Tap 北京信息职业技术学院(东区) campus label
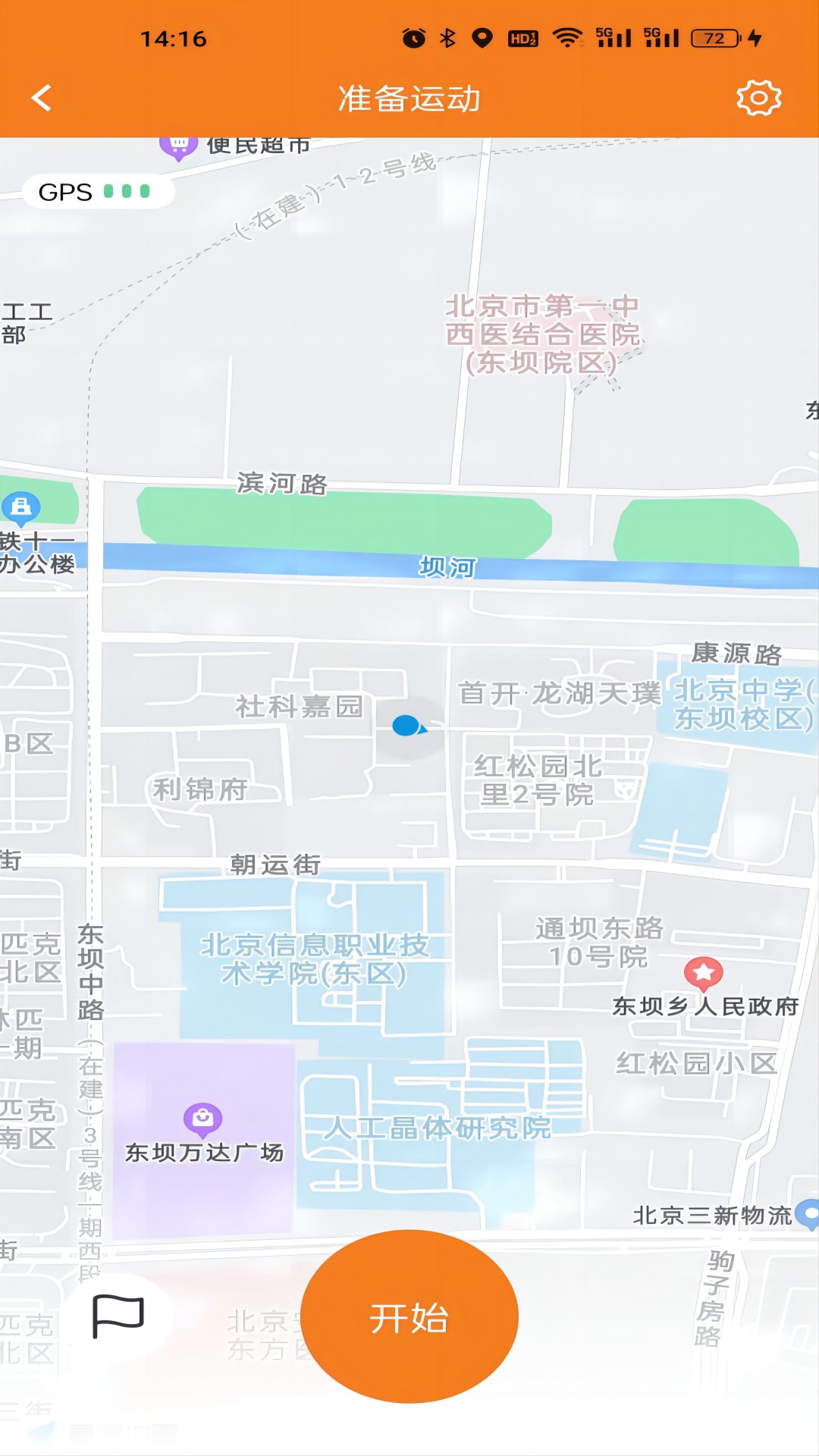The image size is (819, 1456). [317, 958]
